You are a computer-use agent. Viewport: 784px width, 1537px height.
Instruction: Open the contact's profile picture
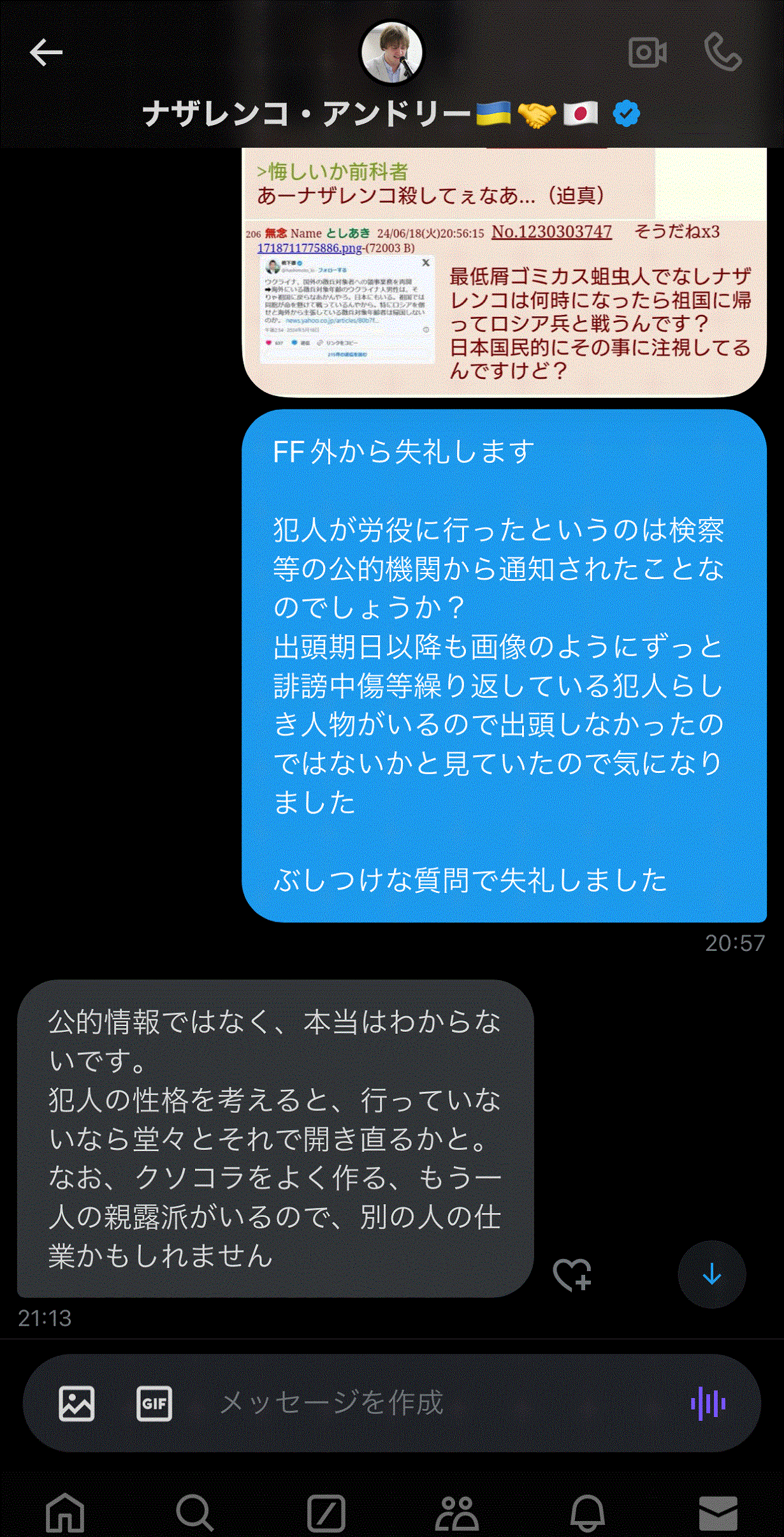(391, 53)
